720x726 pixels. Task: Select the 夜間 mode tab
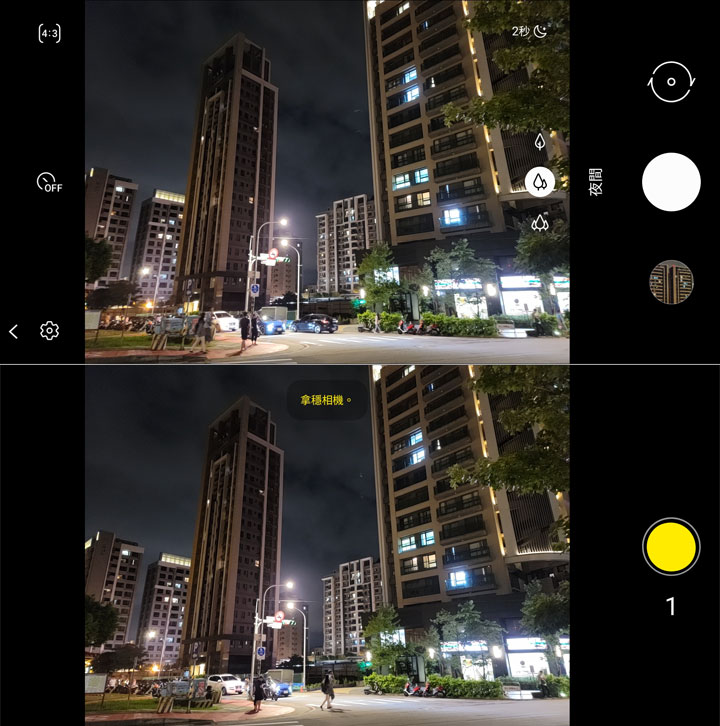[x=594, y=182]
